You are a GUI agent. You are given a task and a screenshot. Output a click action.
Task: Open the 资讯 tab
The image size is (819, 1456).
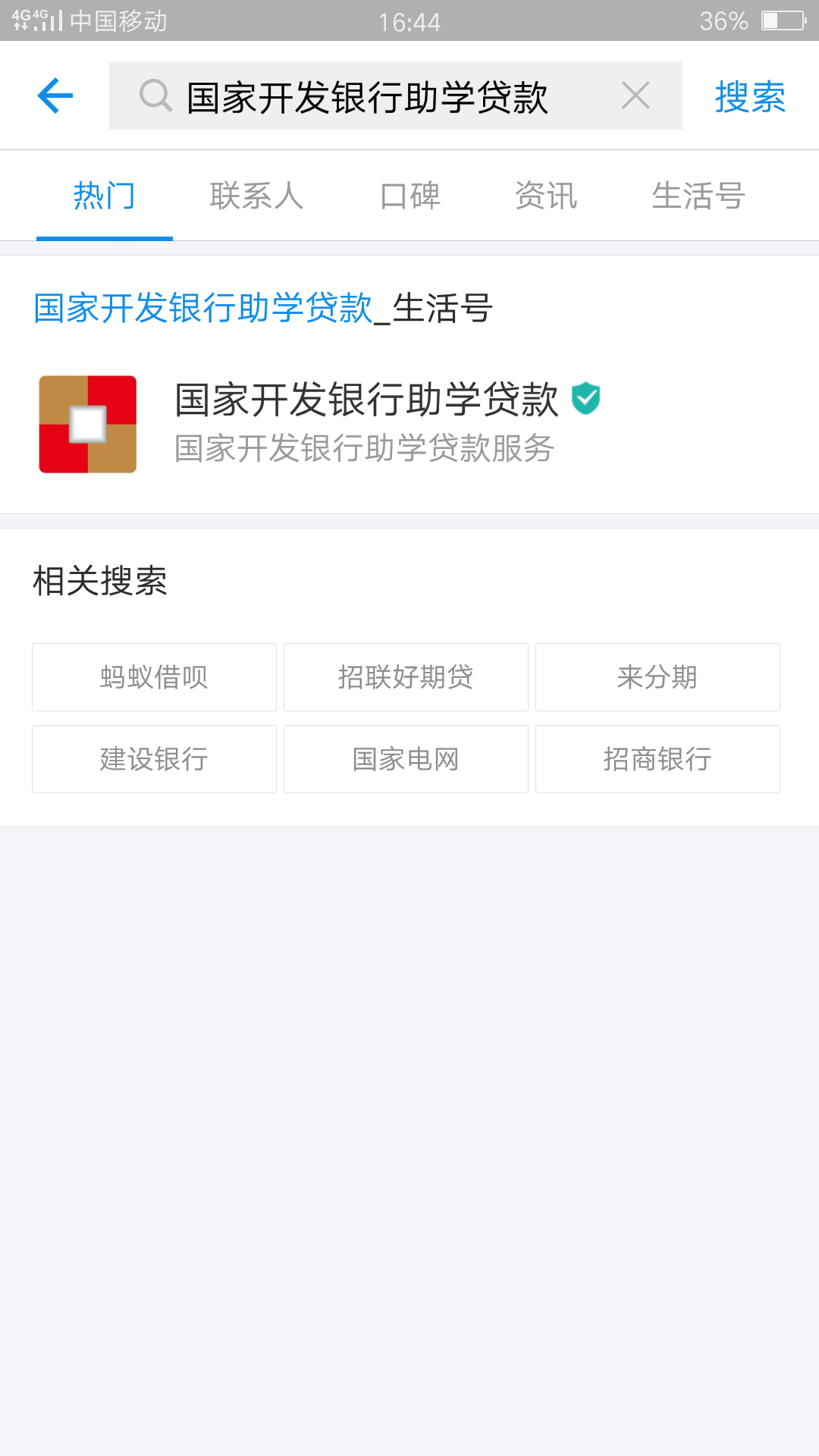coord(546,196)
